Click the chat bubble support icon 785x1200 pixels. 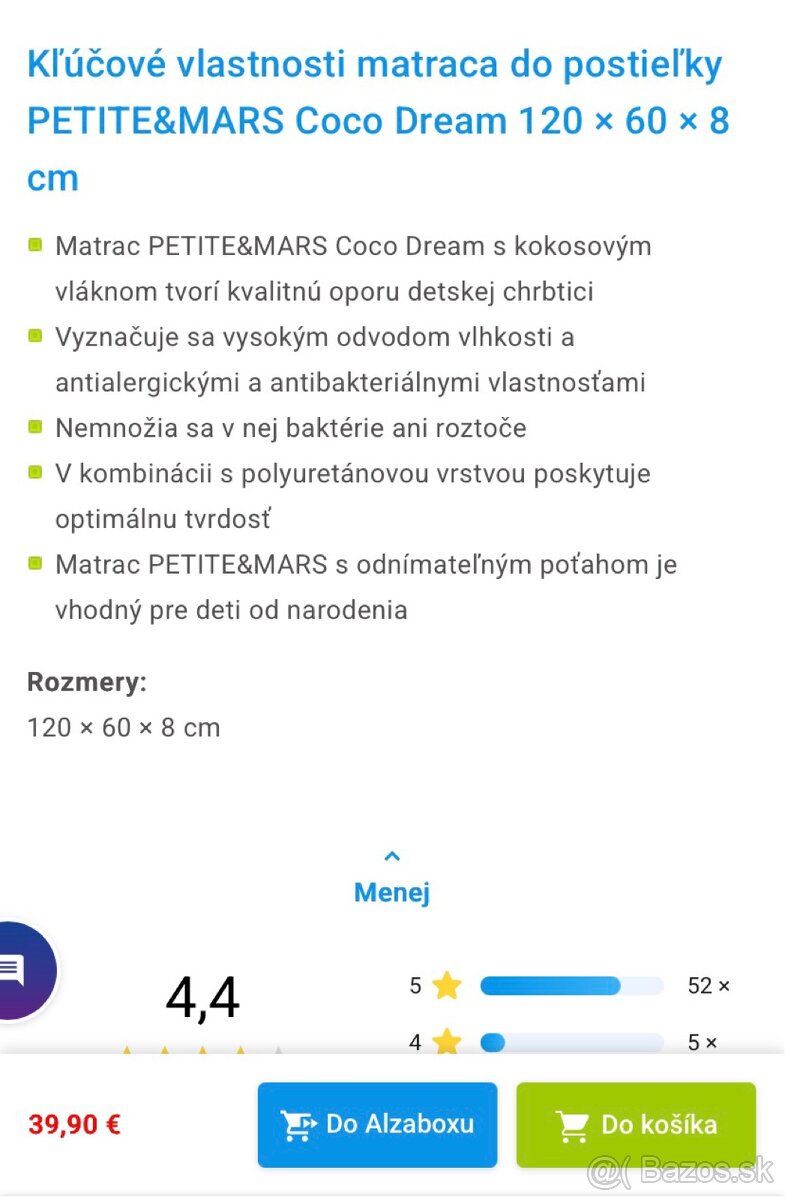point(16,968)
